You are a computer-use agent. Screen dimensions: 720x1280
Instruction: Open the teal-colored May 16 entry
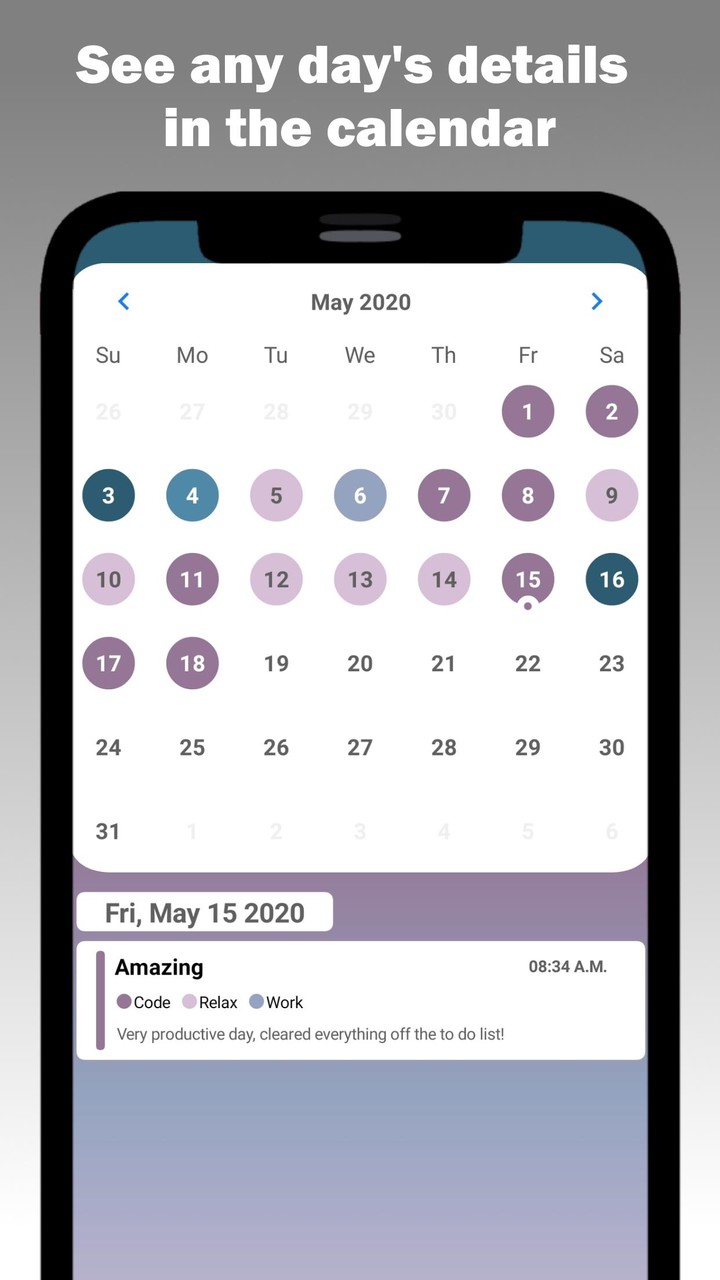point(611,579)
